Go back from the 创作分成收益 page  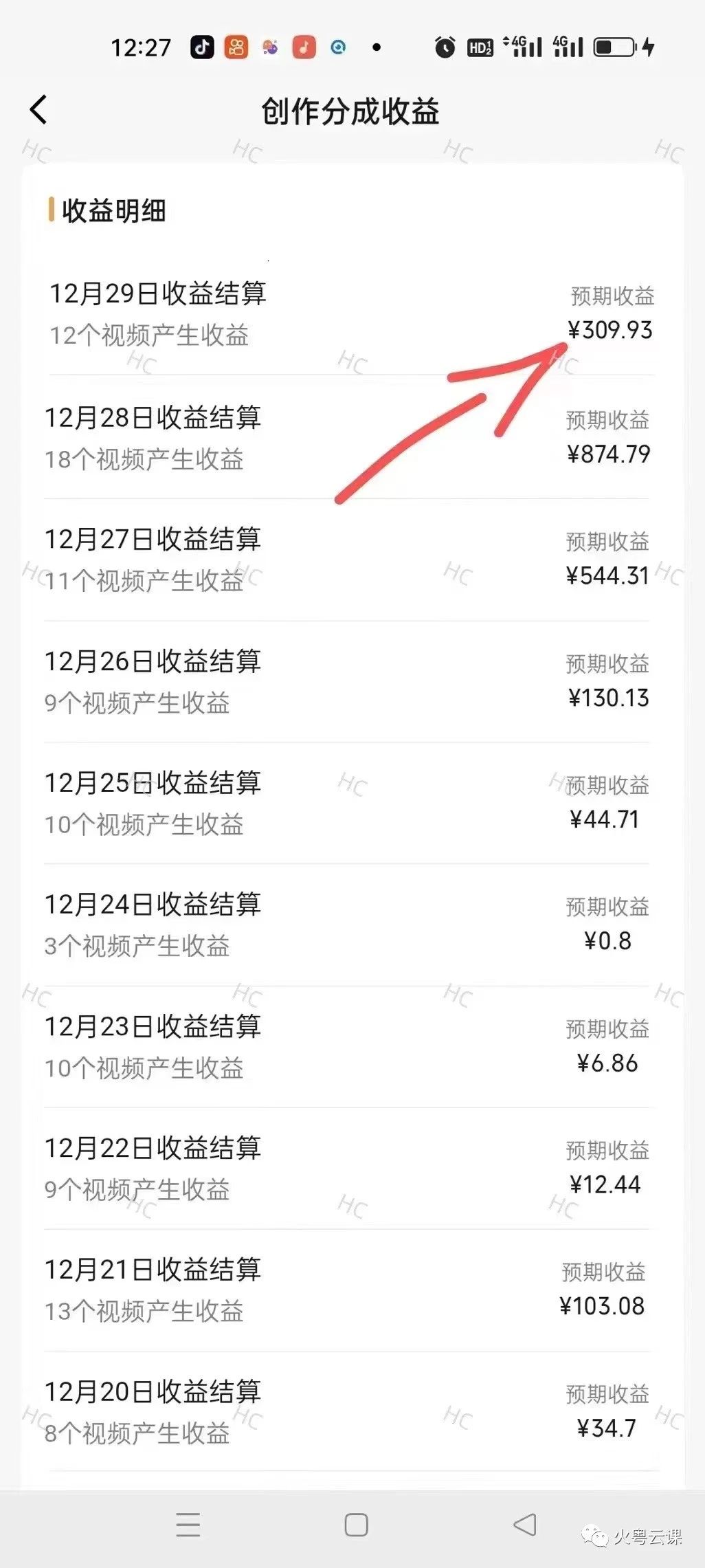pyautogui.click(x=39, y=110)
